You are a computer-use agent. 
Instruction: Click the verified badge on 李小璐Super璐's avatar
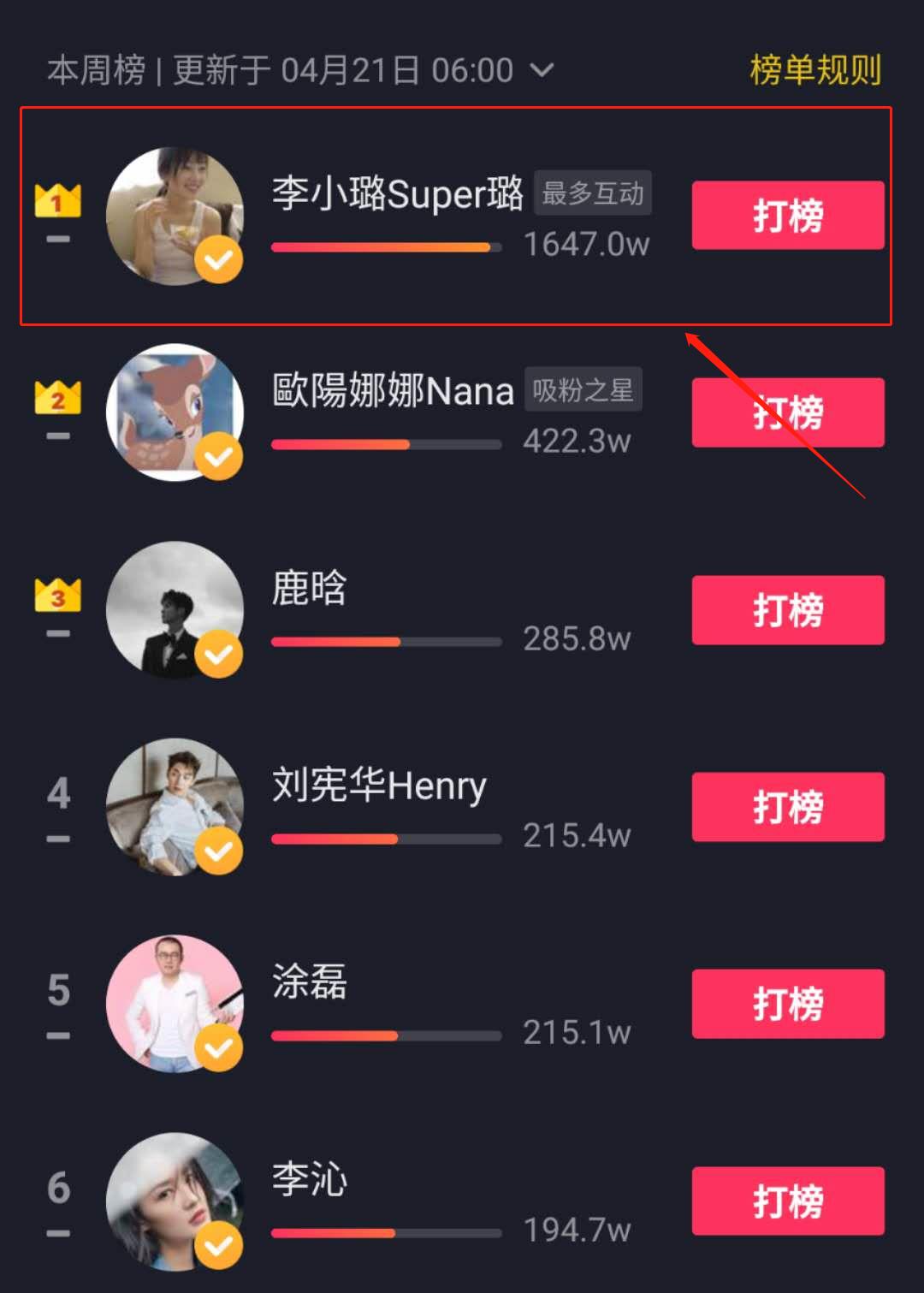coord(219,258)
